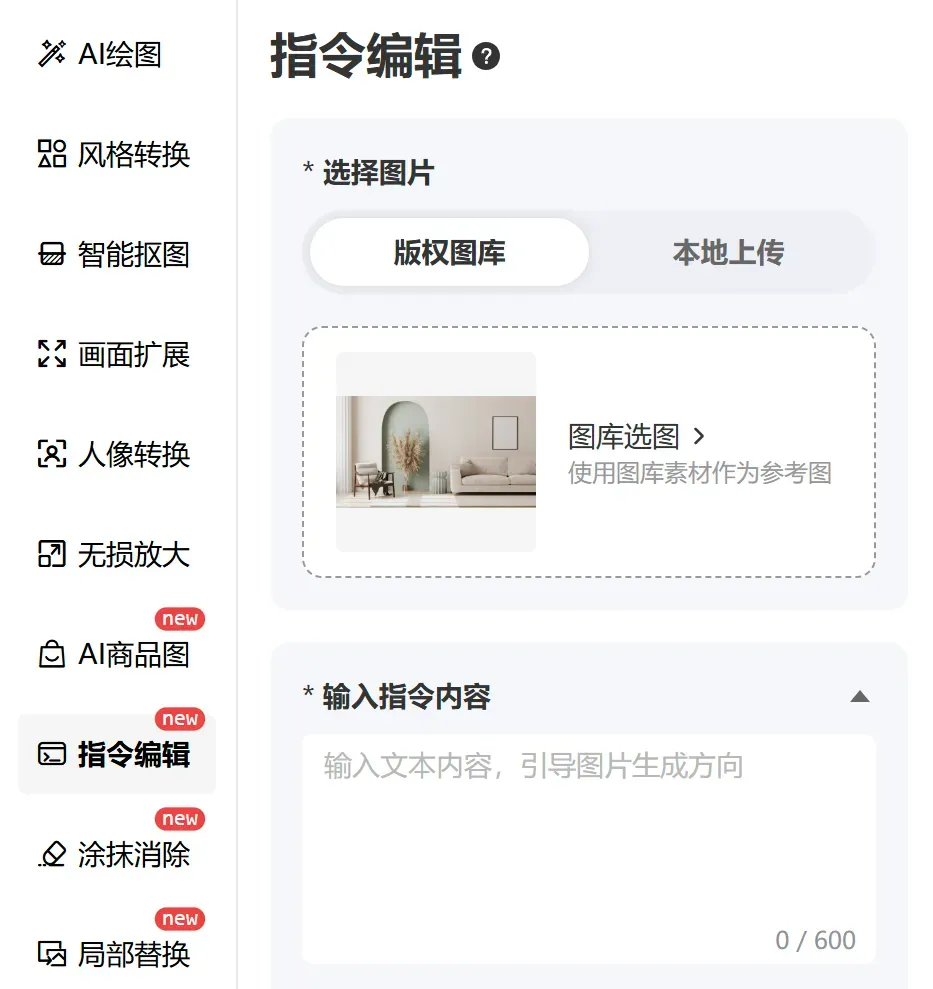
Task: Open 画面扩展 feature
Action: (x=114, y=354)
